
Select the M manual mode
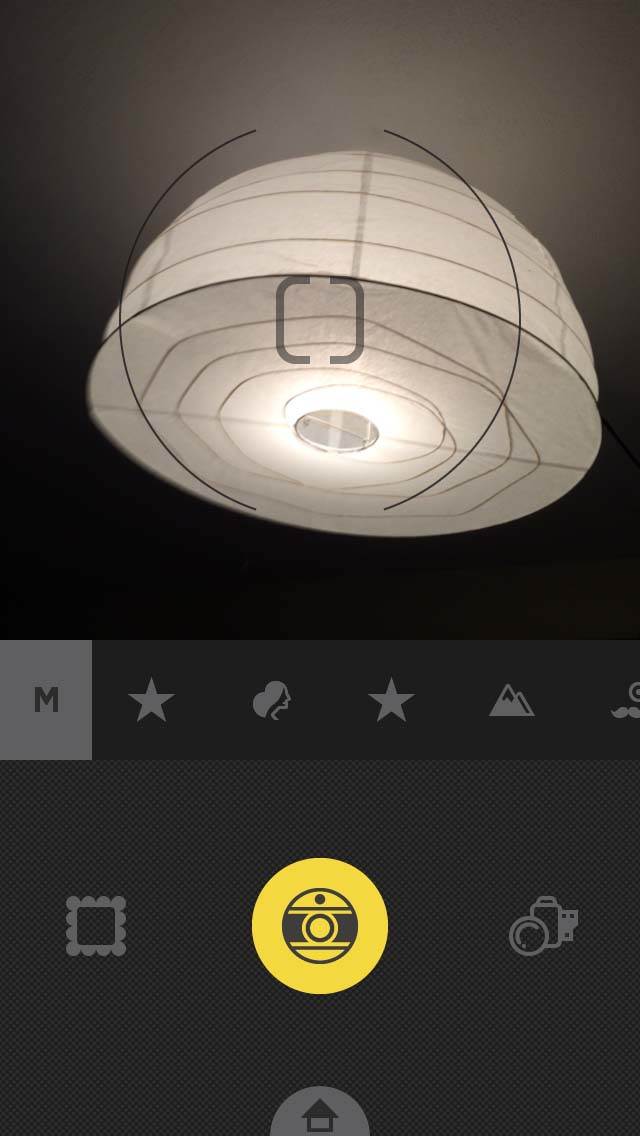pyautogui.click(x=46, y=700)
